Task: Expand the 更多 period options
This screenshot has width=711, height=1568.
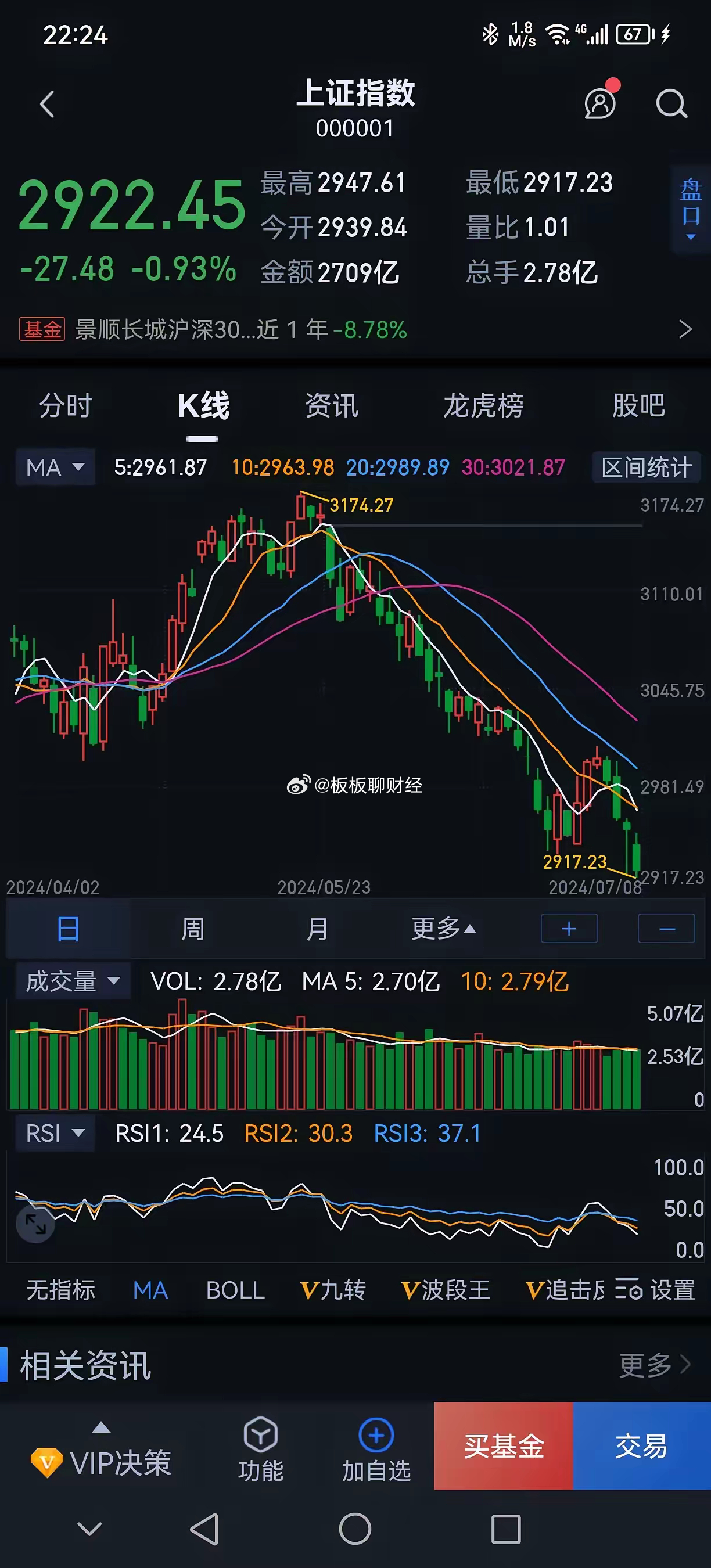Action: [443, 929]
